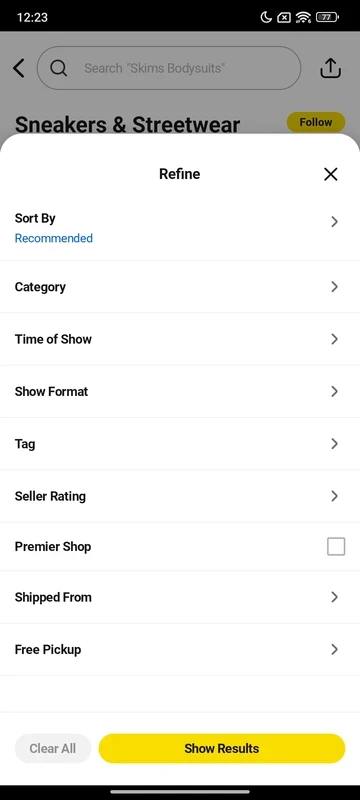Open Time of Show filter
Viewport: 360px width, 800px height.
(180, 339)
